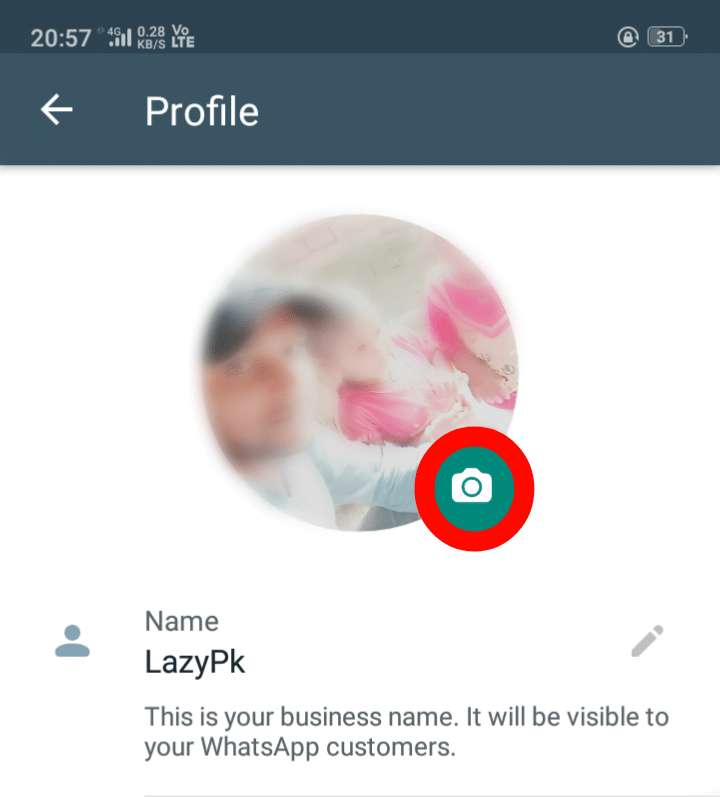Edit the business name LazyPk
The image size is (720, 797).
tap(195, 662)
